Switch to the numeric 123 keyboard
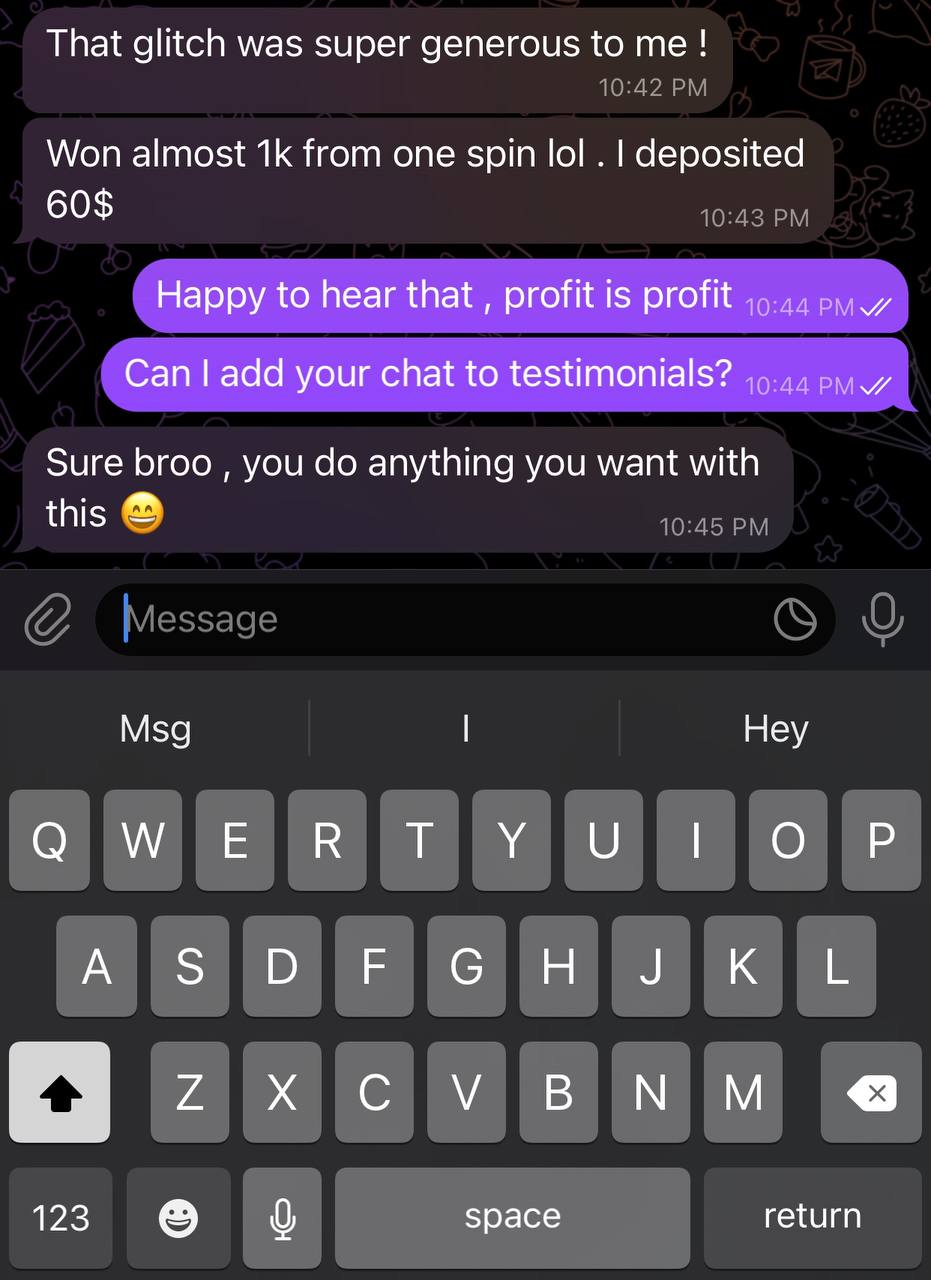Image resolution: width=931 pixels, height=1280 pixels. click(x=60, y=1218)
